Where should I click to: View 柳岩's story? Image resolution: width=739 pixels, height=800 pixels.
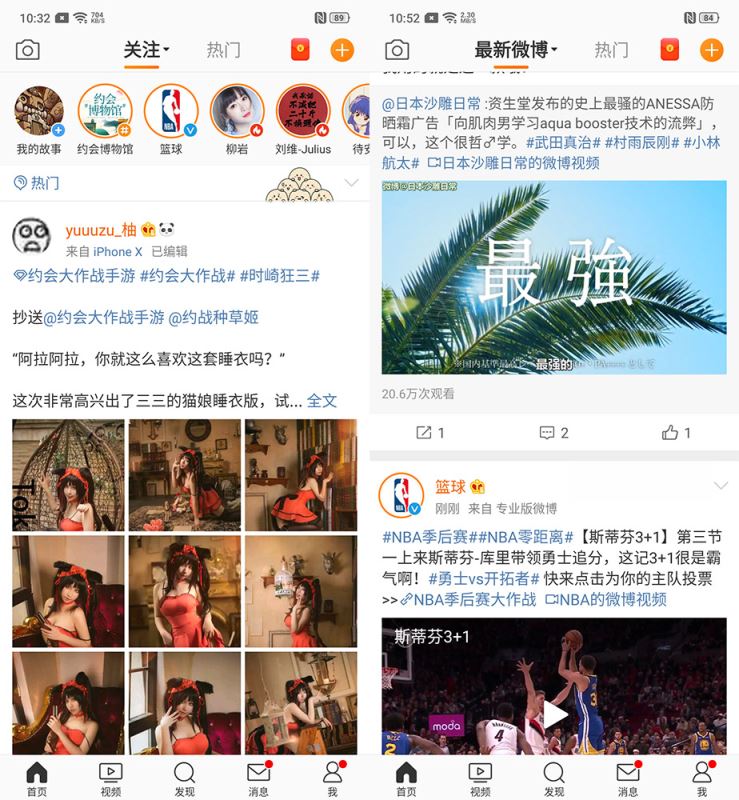(x=237, y=112)
